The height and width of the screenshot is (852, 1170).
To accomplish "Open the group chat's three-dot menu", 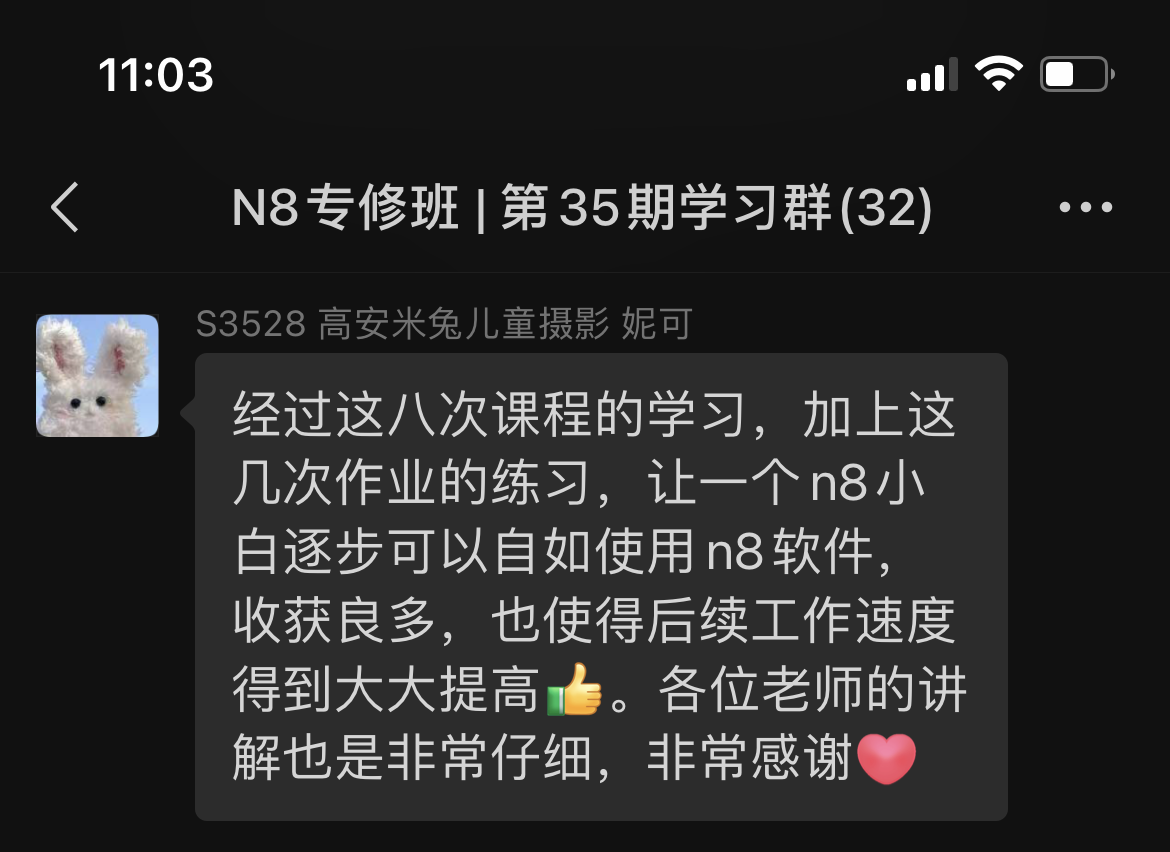I will pyautogui.click(x=1085, y=208).
